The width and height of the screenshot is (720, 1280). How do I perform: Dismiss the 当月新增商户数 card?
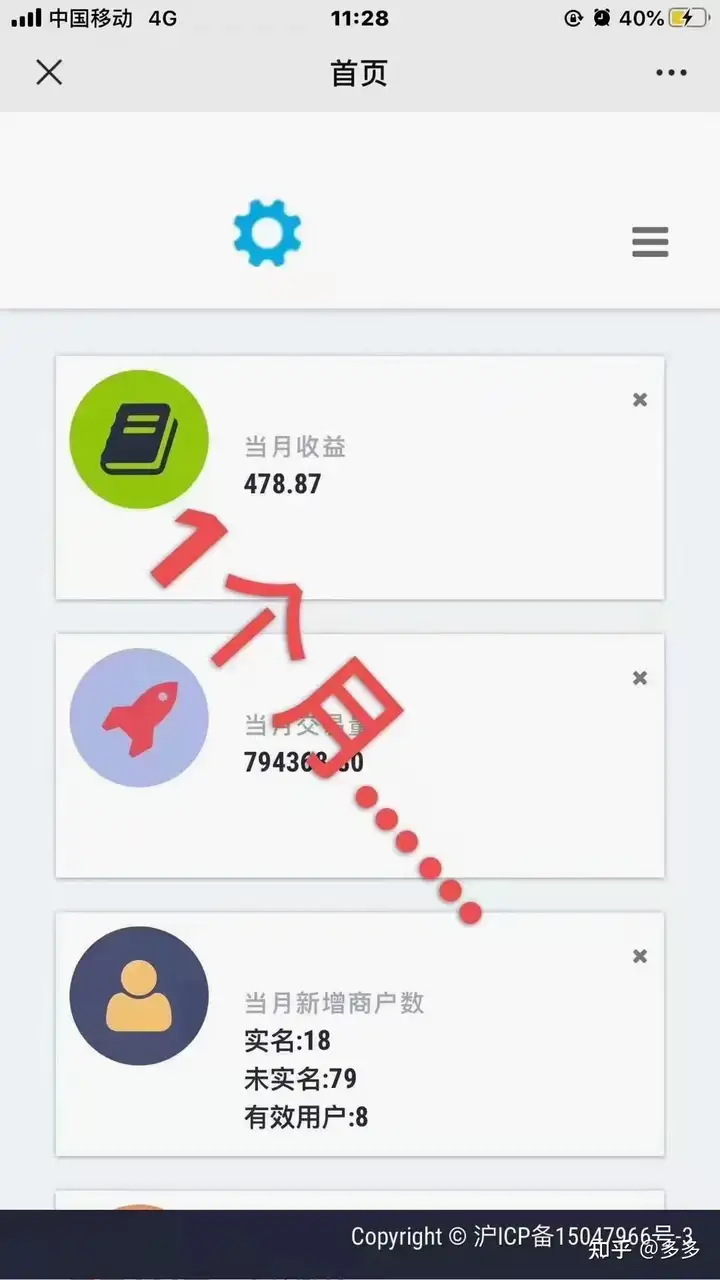[x=640, y=956]
